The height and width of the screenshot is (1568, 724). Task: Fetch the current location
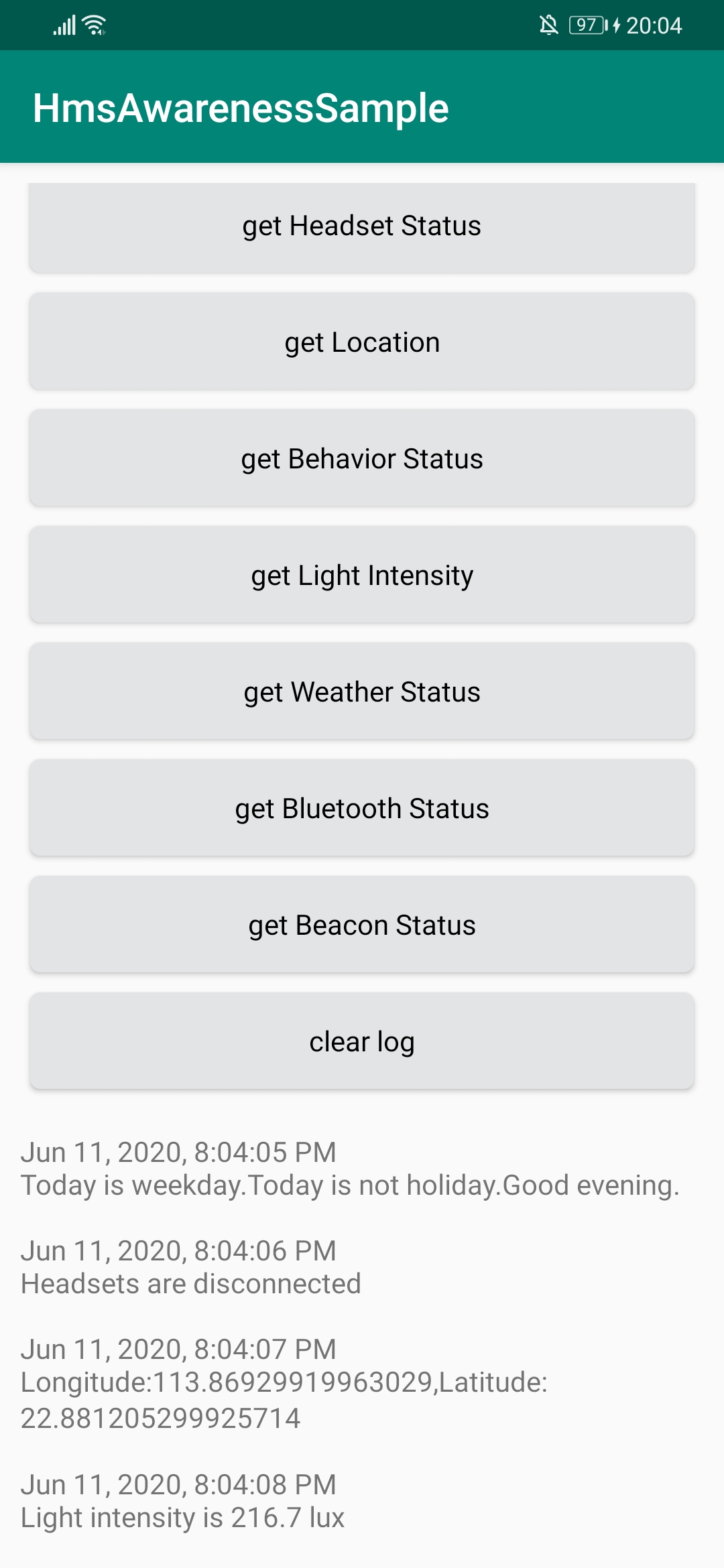coord(362,342)
